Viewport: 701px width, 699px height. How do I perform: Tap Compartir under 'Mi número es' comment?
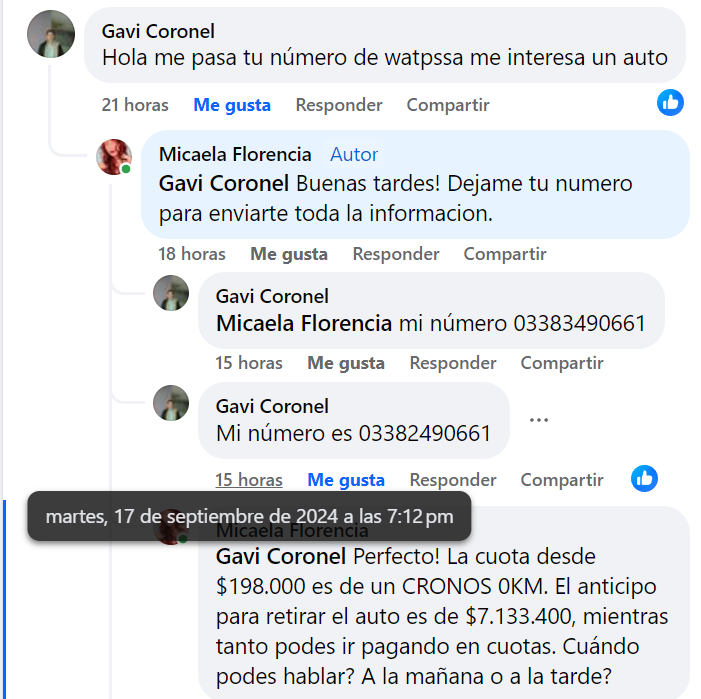pyautogui.click(x=561, y=480)
